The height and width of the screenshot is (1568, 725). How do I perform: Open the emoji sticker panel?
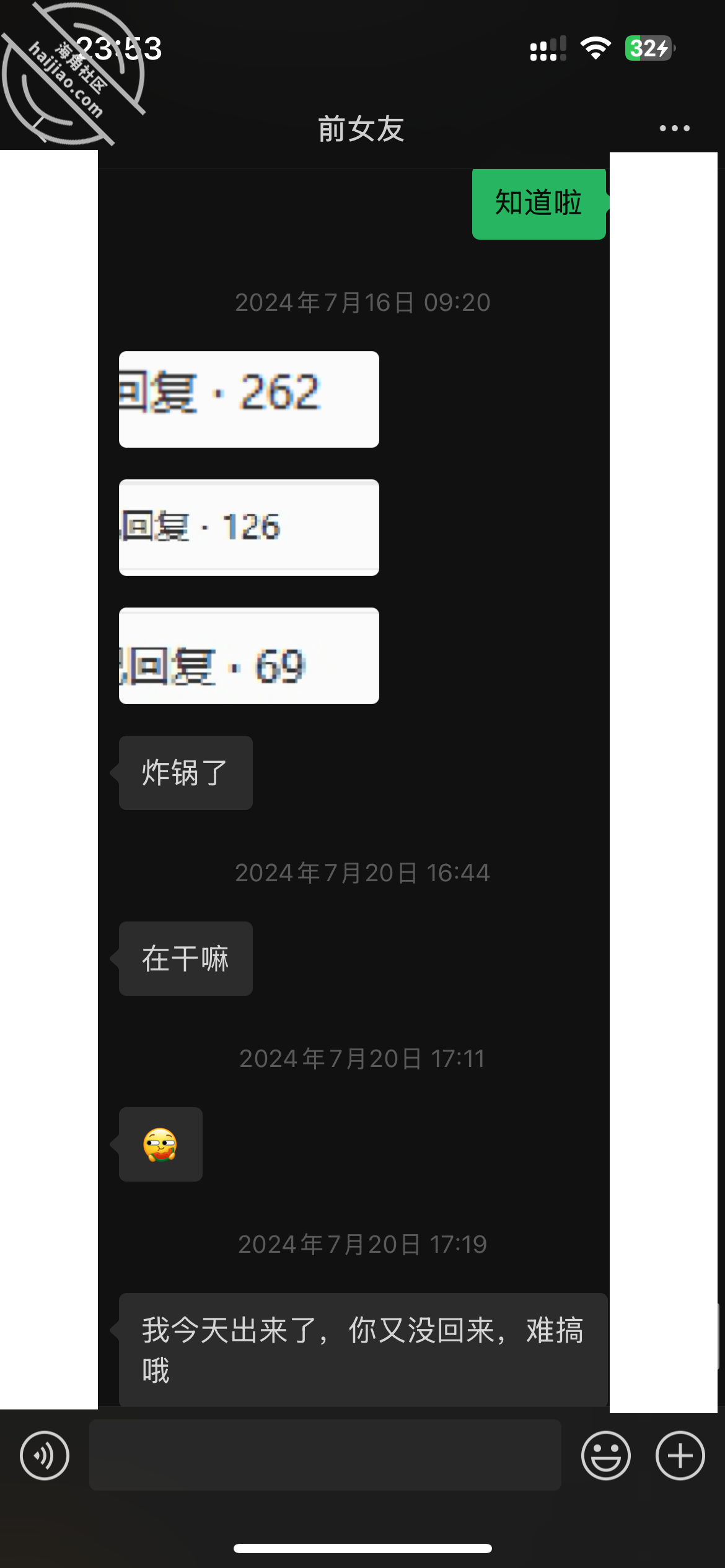pos(605,1455)
